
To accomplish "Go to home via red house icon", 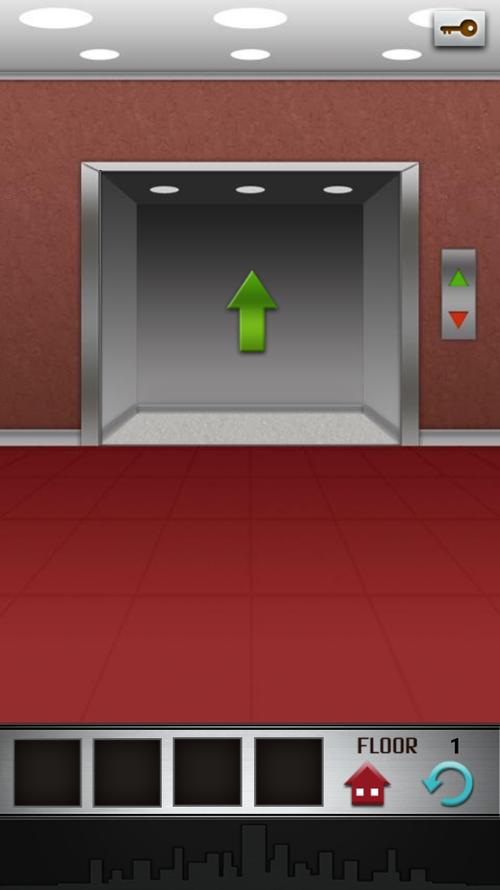I will [367, 783].
